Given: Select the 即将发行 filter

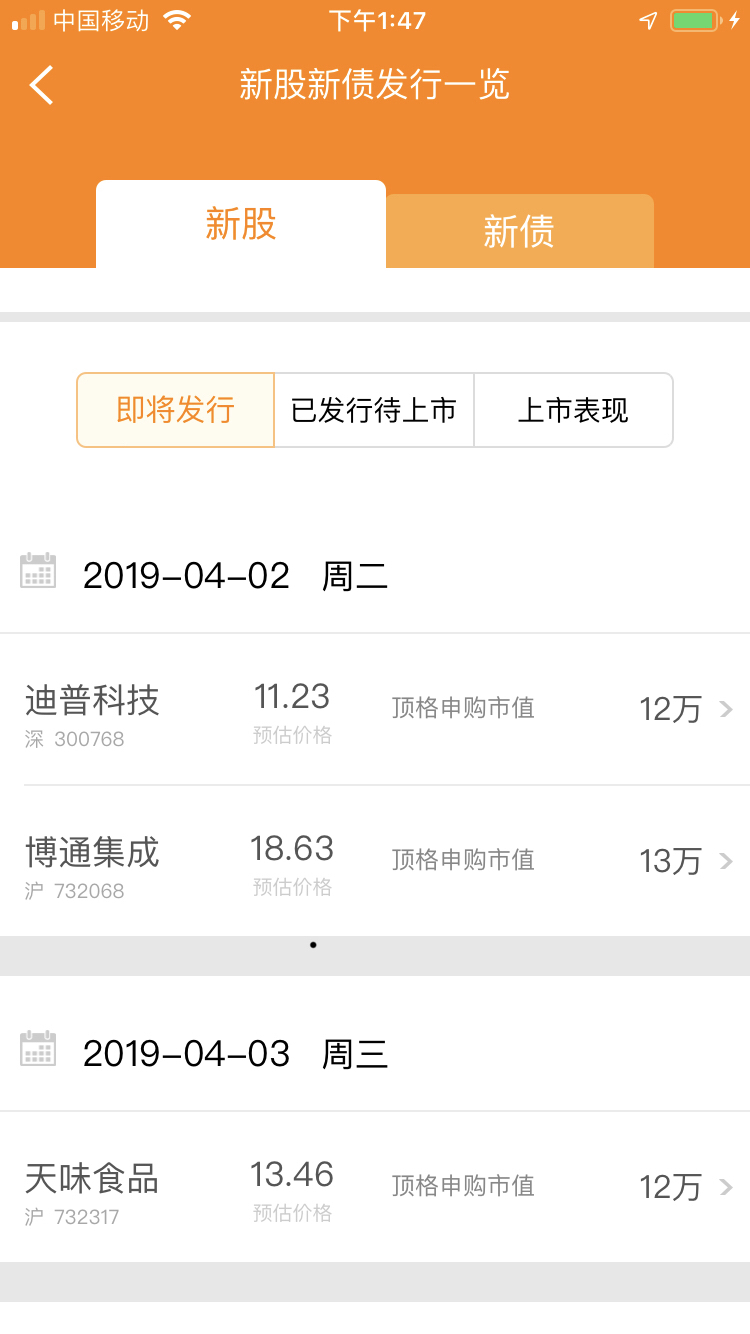Looking at the screenshot, I should tap(176, 410).
